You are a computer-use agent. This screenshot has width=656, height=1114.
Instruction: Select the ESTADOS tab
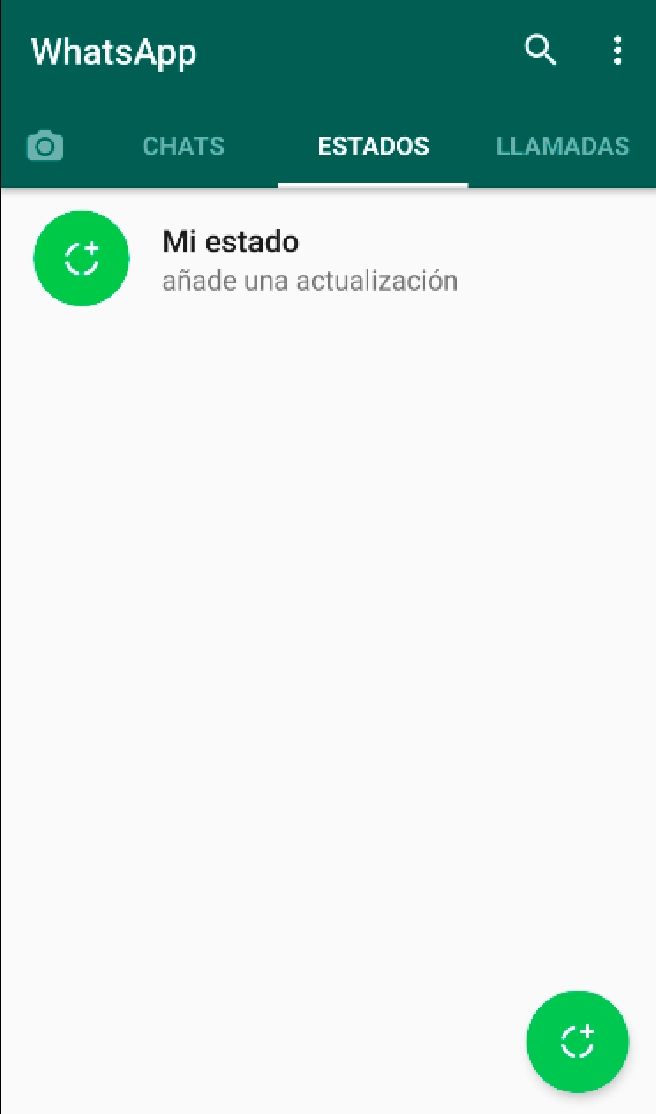tap(373, 147)
